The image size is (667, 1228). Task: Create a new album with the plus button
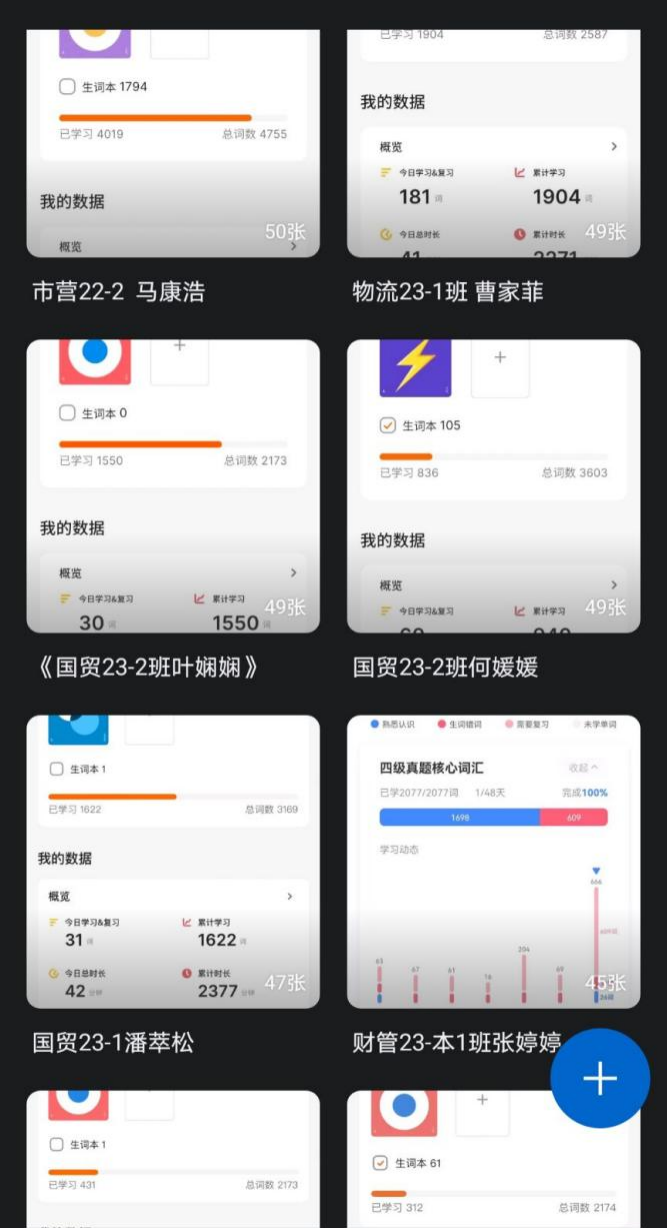(x=600, y=1078)
